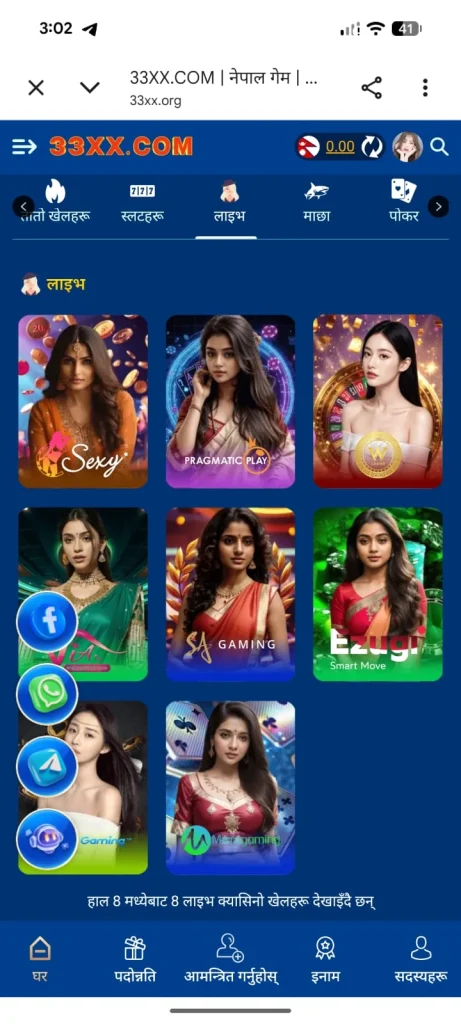Open the side drawer menu

(24, 146)
